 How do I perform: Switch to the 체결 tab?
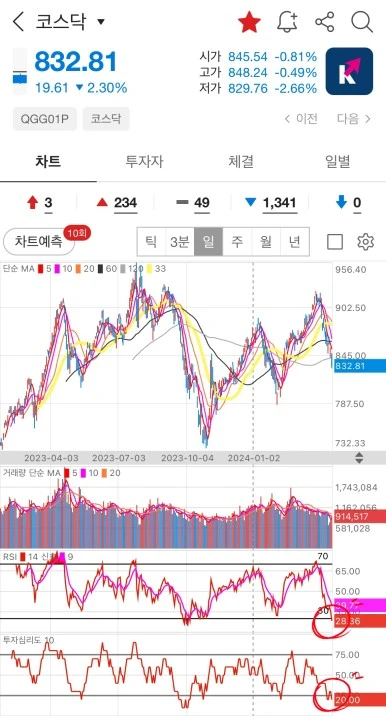click(241, 161)
